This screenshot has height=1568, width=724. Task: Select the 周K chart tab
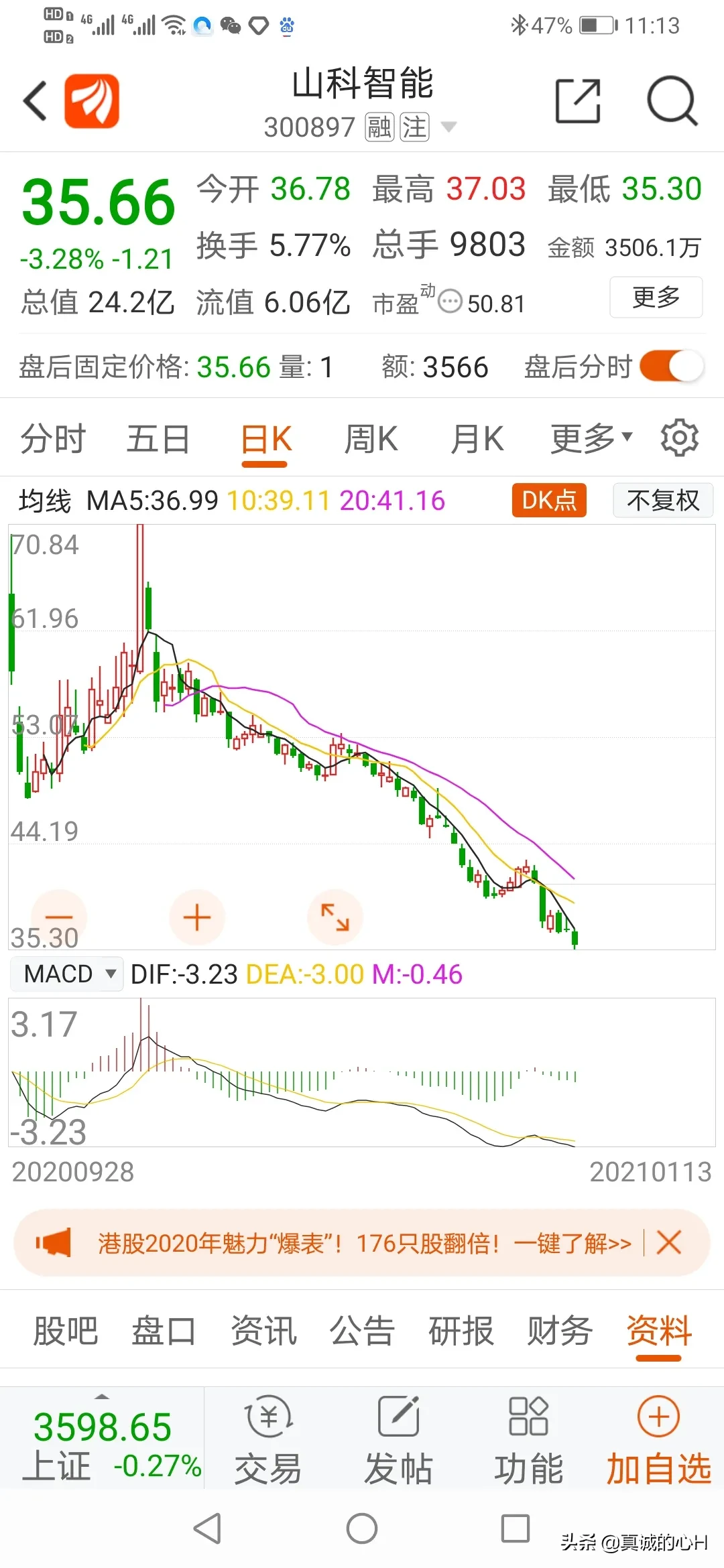pyautogui.click(x=371, y=440)
